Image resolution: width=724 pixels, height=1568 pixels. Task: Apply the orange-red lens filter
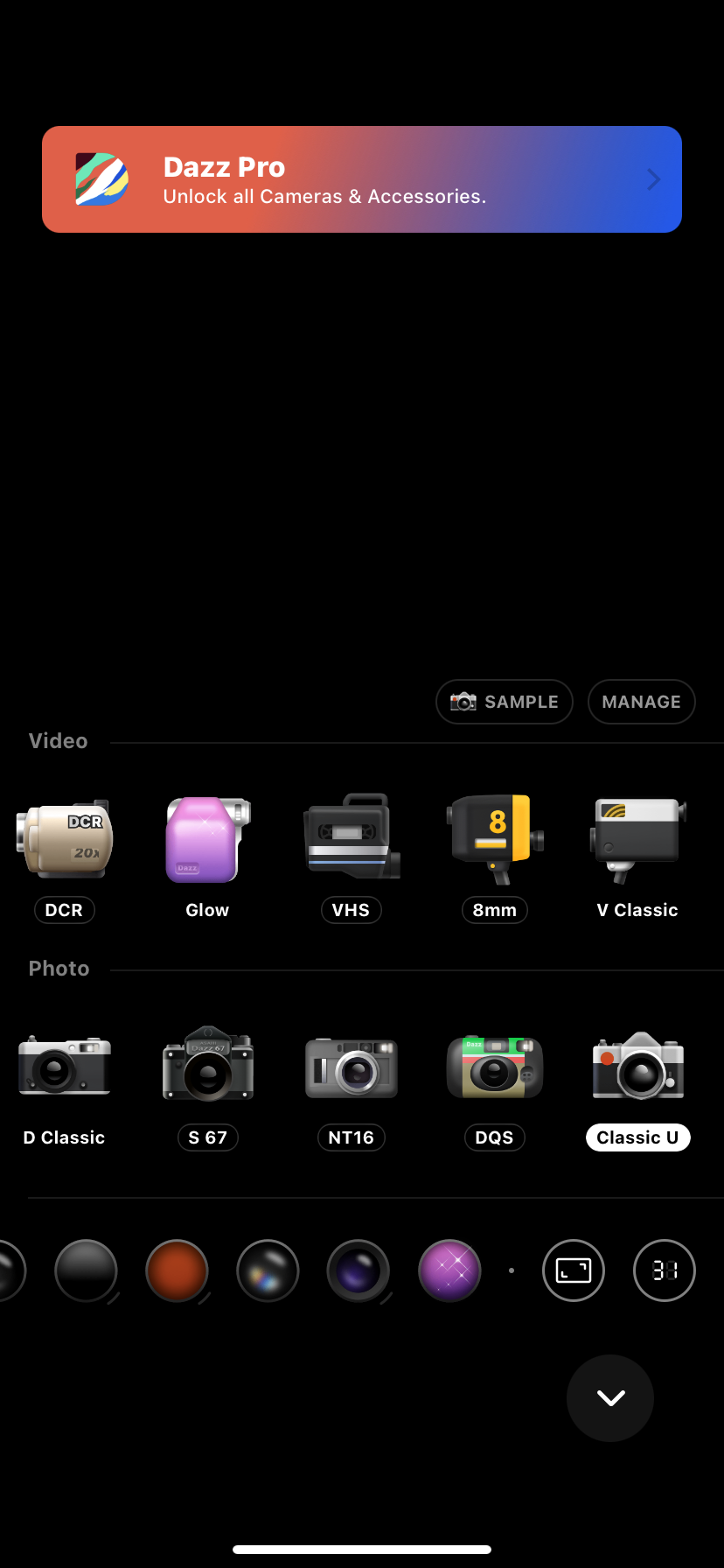click(177, 1270)
